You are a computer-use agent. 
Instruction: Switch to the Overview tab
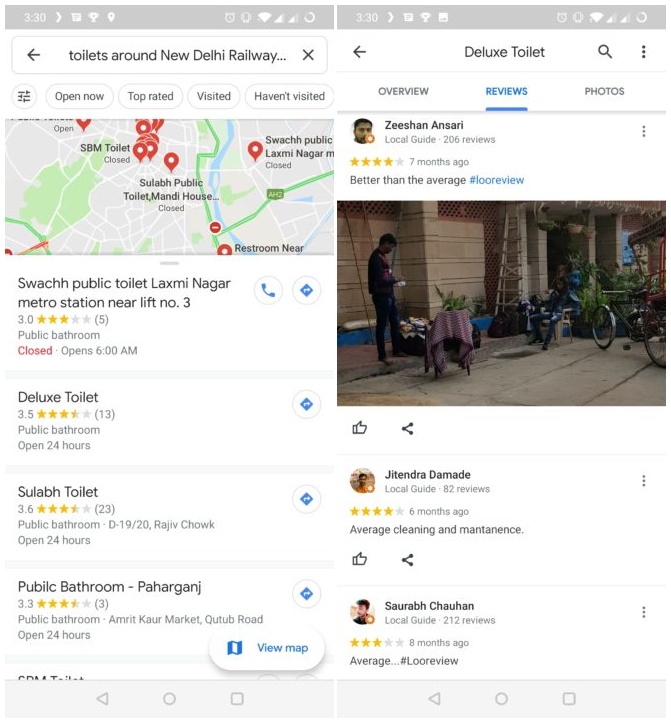coord(403,91)
